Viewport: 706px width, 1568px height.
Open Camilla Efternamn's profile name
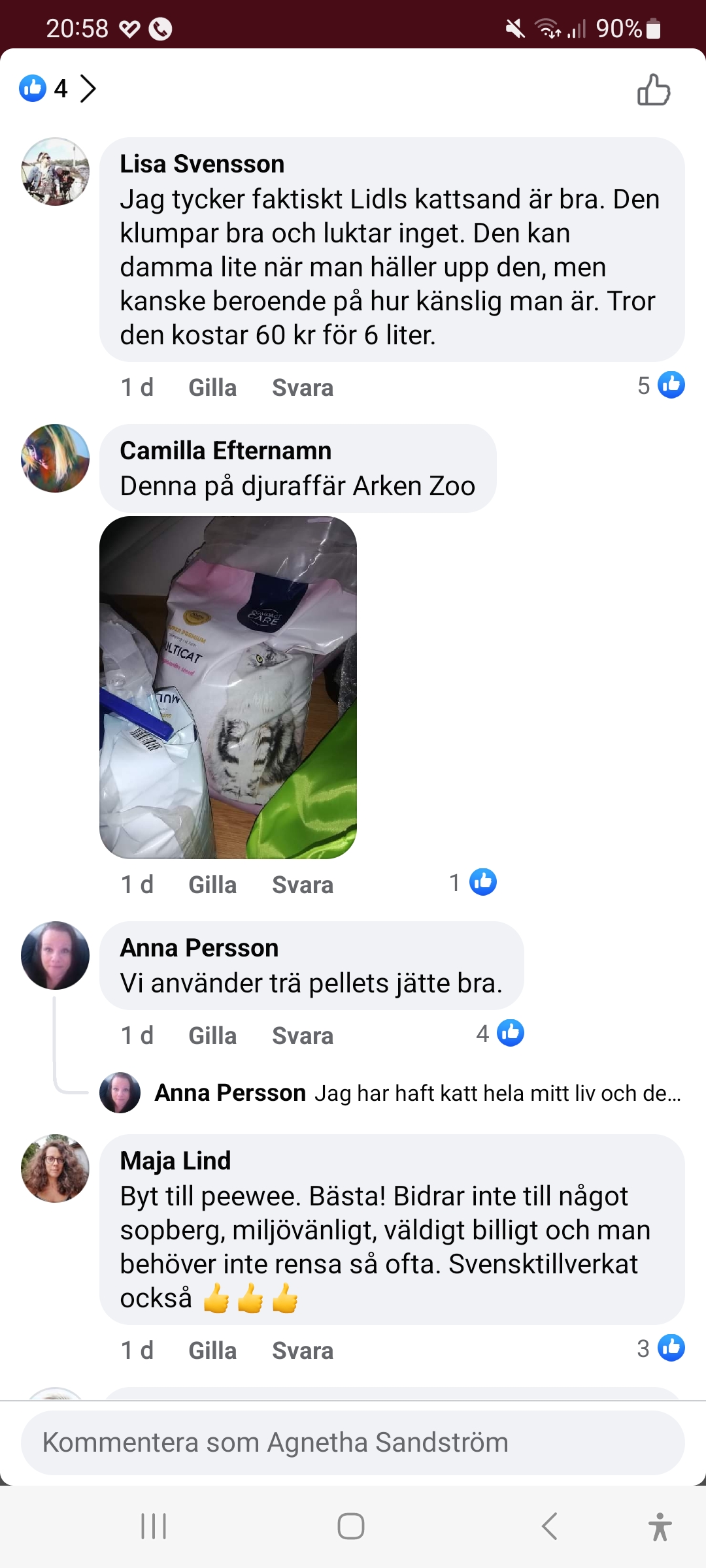(x=226, y=451)
